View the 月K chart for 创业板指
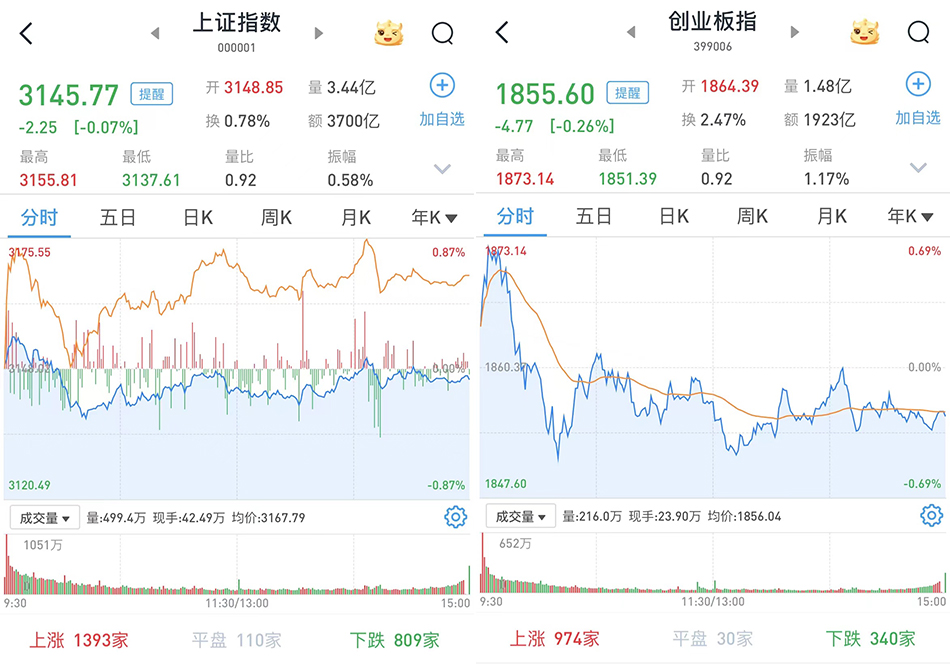 (832, 217)
